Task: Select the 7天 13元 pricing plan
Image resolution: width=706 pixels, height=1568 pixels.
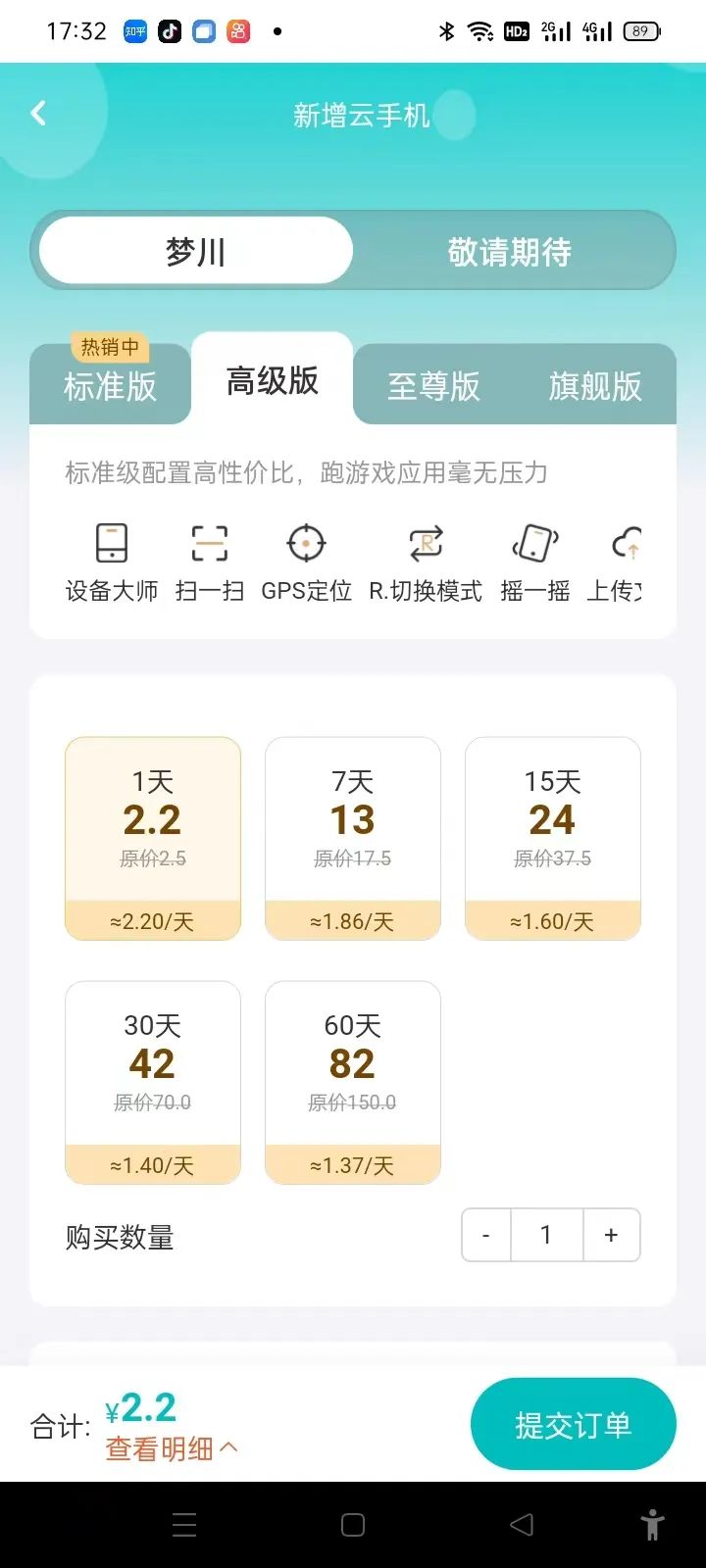Action: click(352, 838)
